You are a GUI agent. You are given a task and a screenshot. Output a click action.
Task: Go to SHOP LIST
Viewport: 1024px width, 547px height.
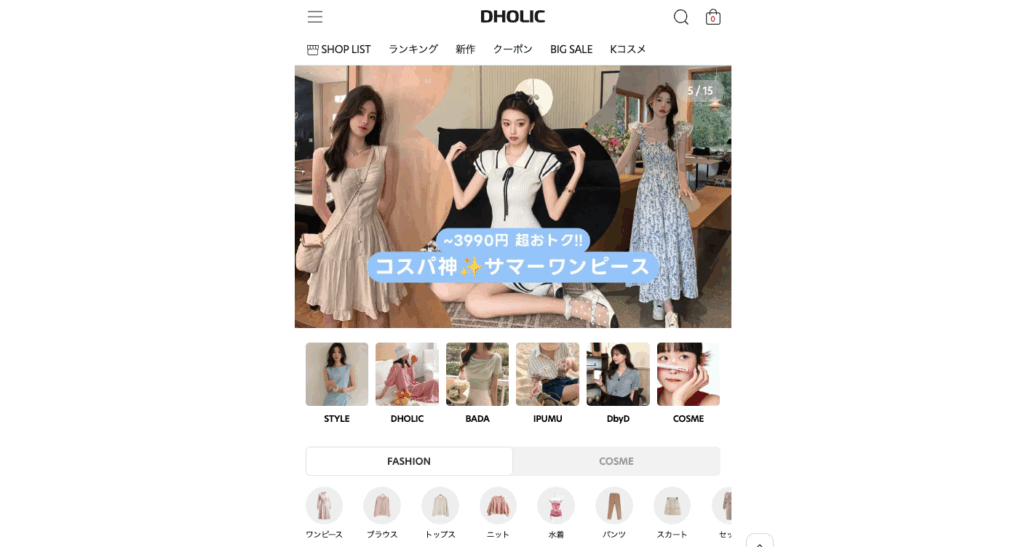point(339,49)
